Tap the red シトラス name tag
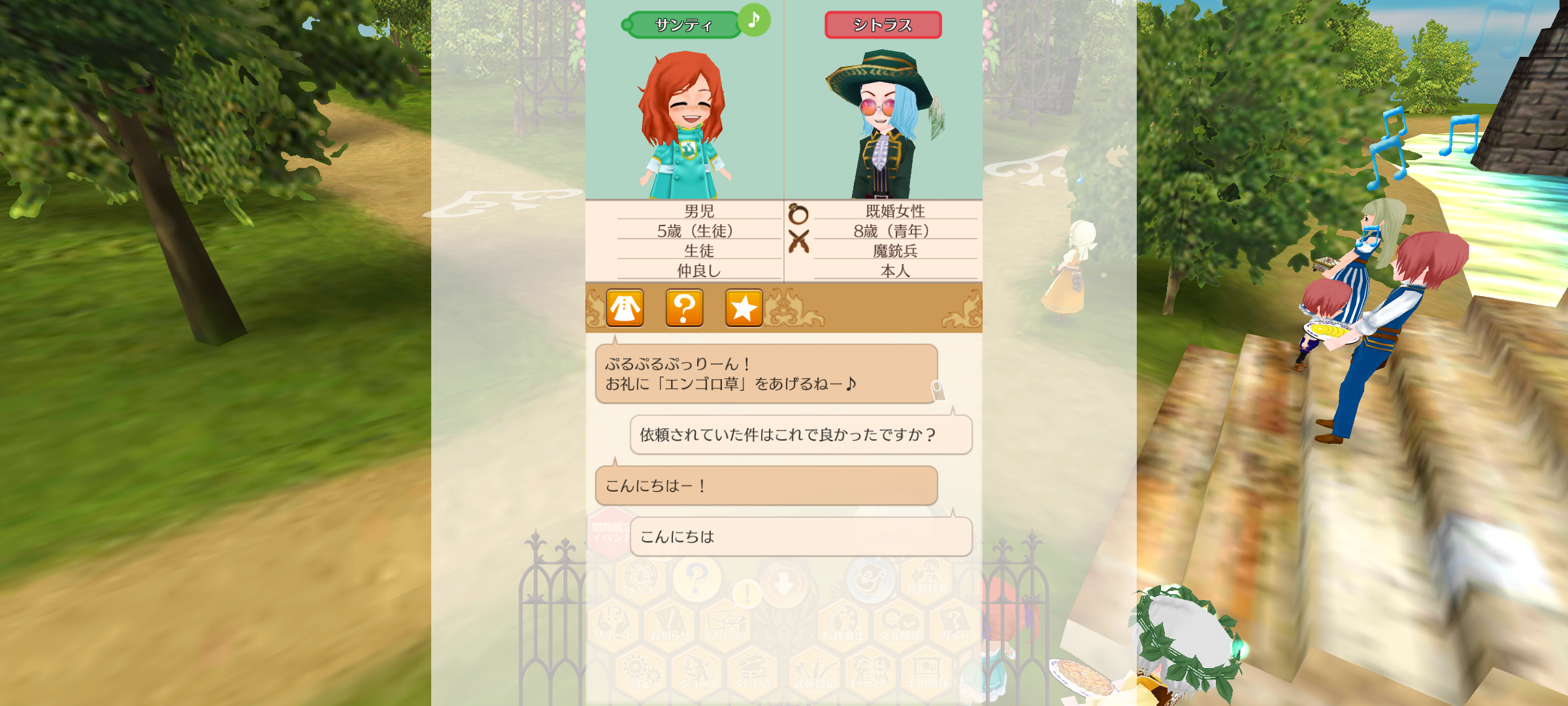 pyautogui.click(x=883, y=25)
